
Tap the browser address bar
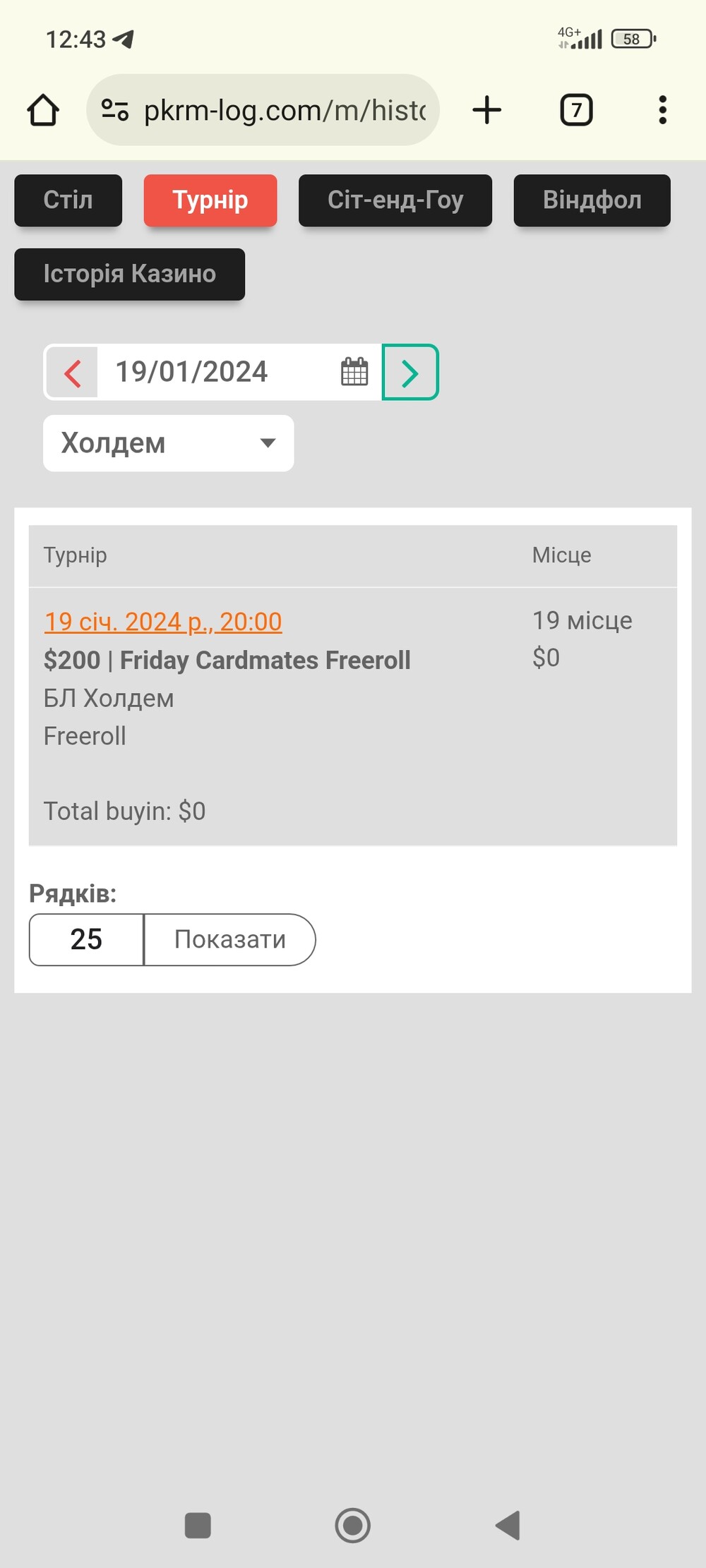click(x=263, y=110)
